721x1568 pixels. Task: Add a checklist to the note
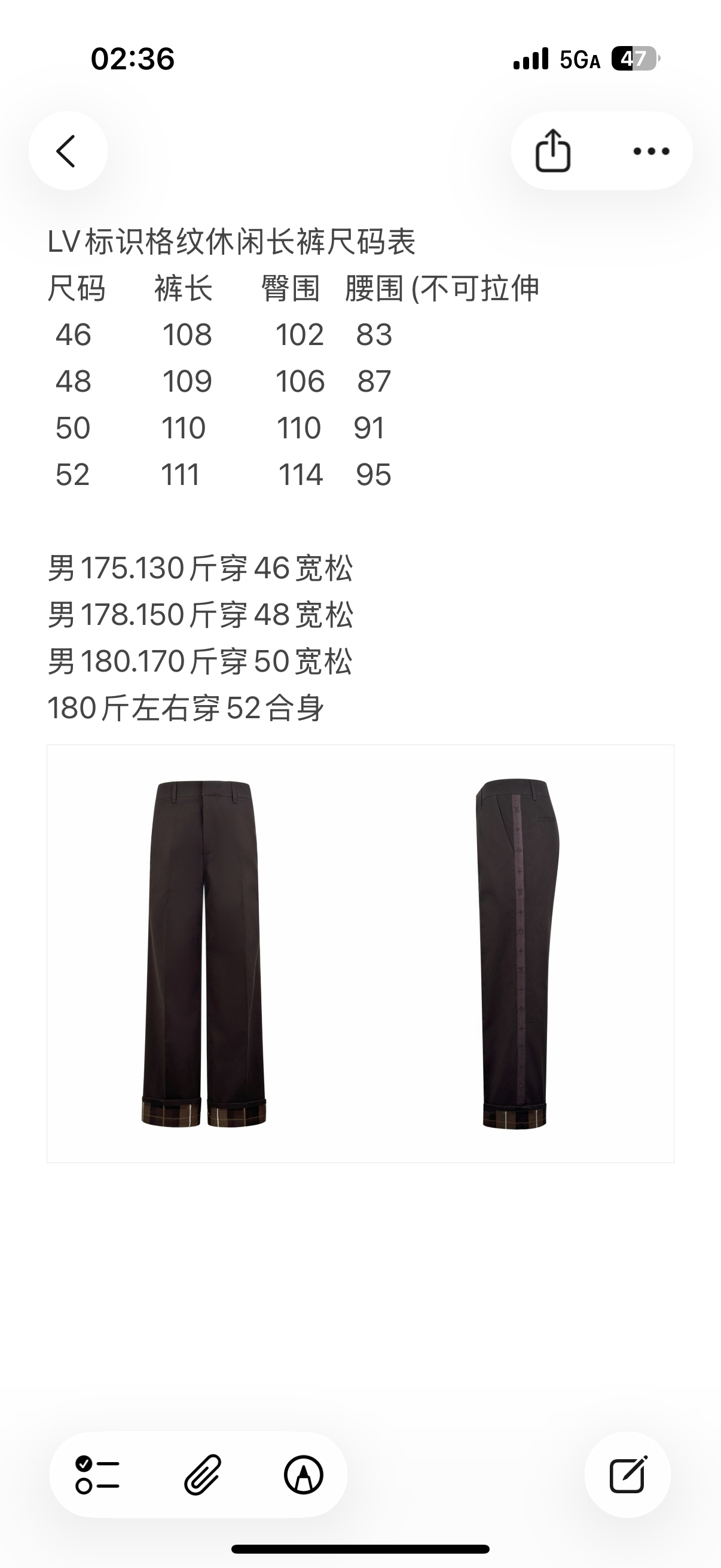[97, 1474]
